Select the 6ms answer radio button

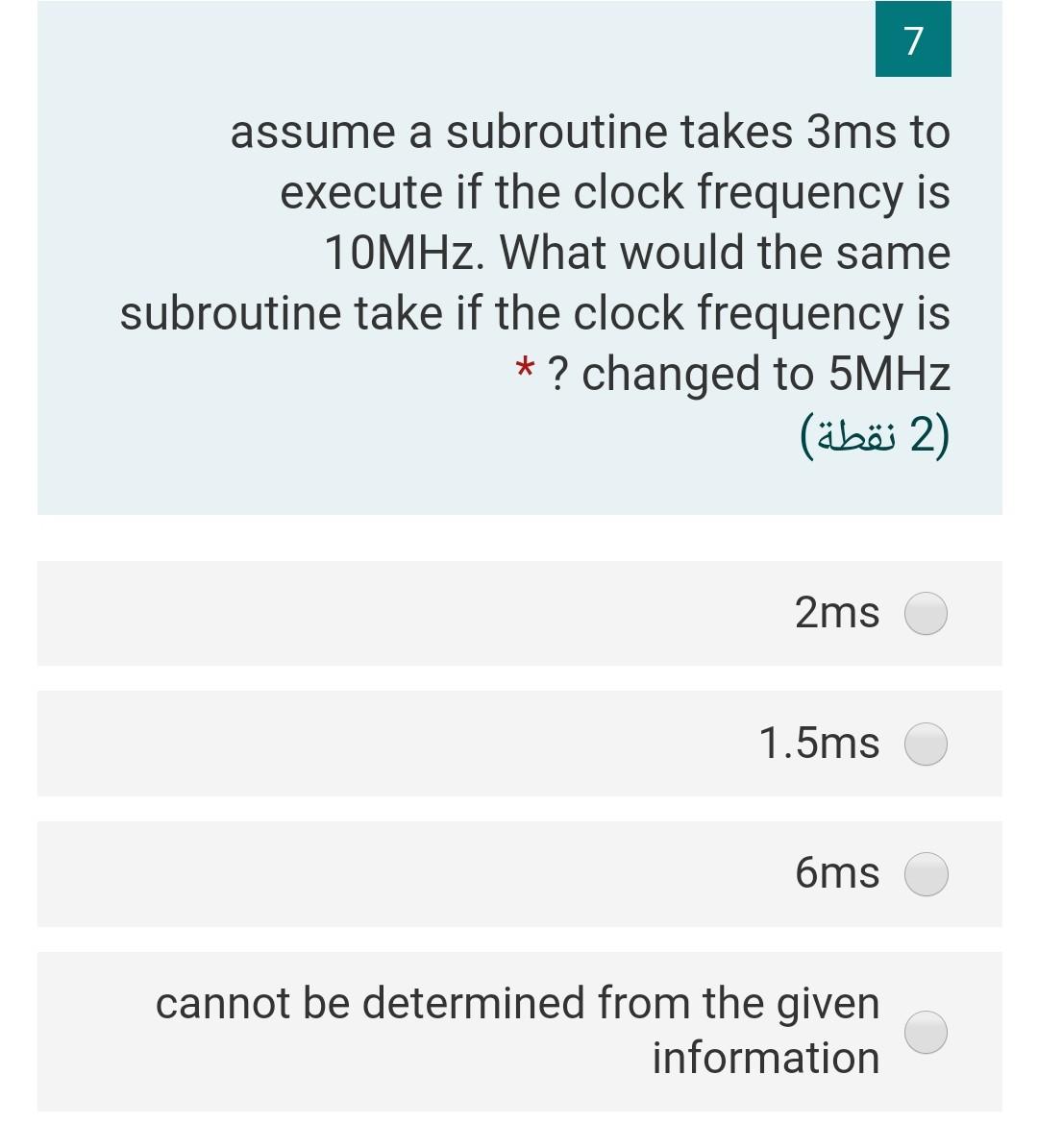[x=926, y=874]
